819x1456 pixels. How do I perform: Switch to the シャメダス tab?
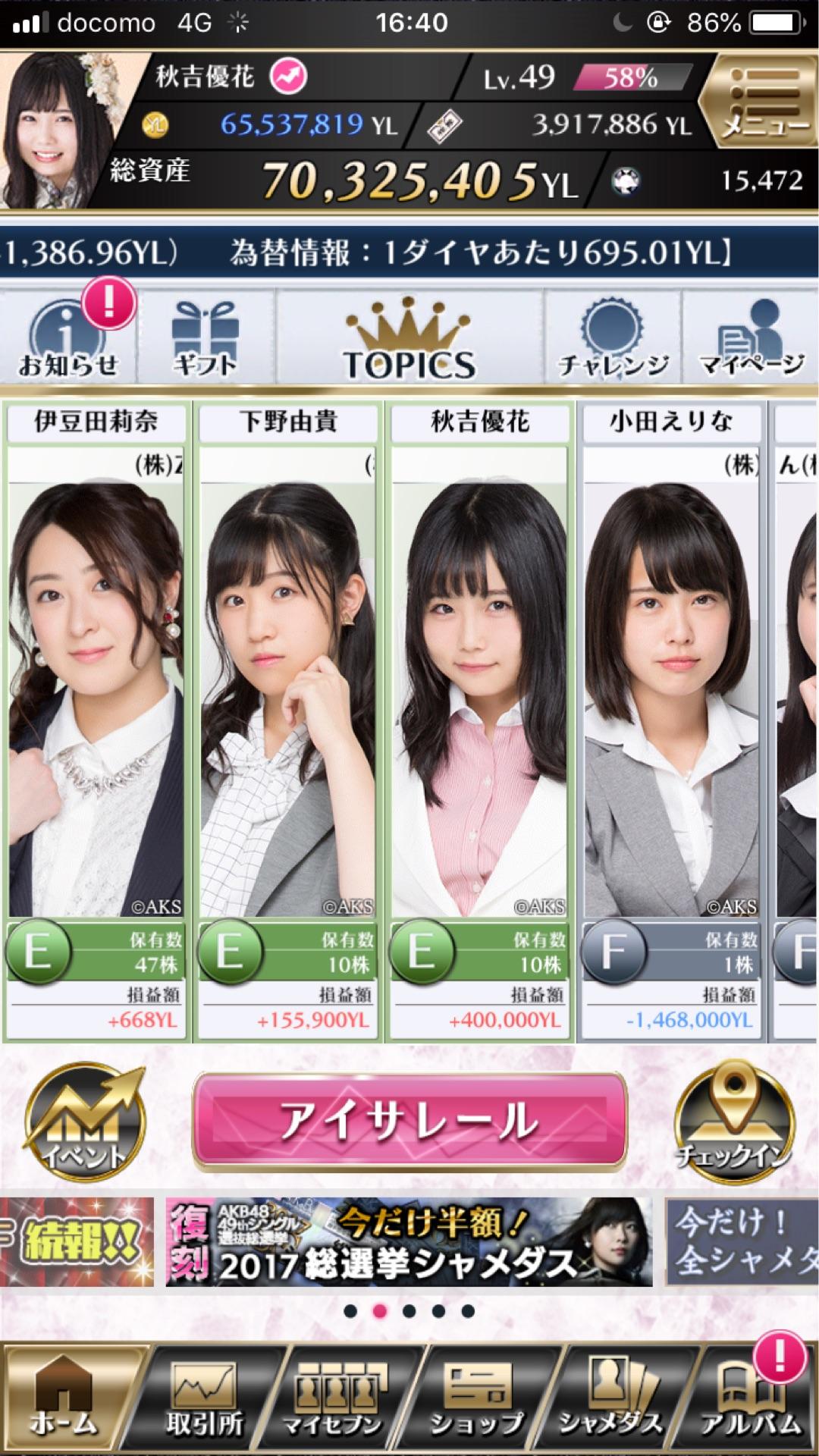coord(610,1399)
